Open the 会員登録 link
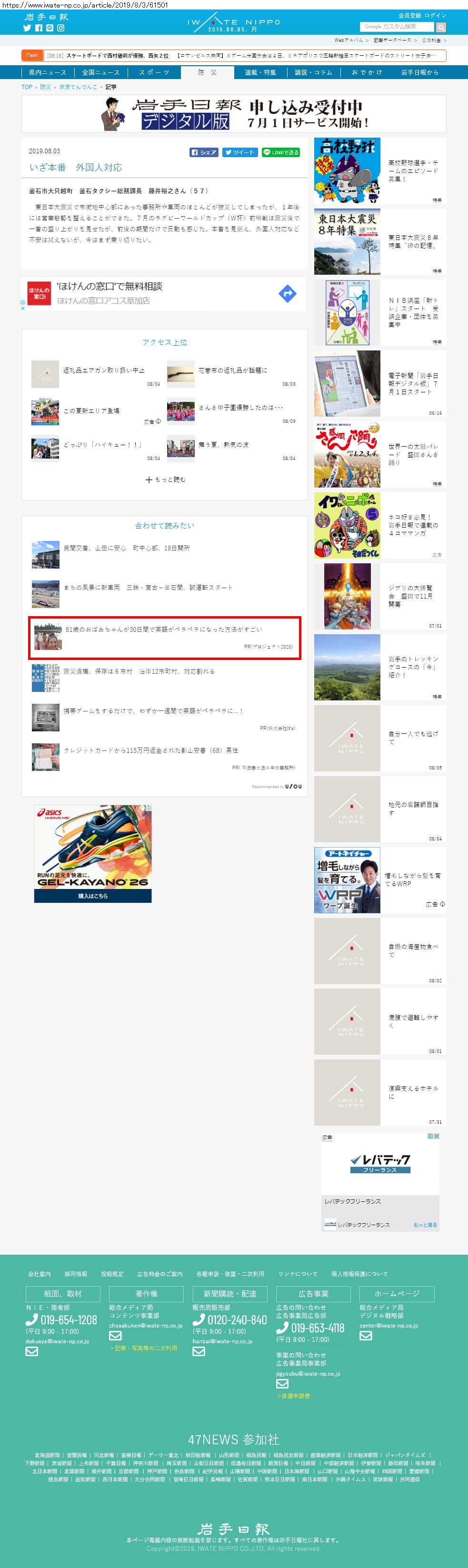 tap(409, 15)
